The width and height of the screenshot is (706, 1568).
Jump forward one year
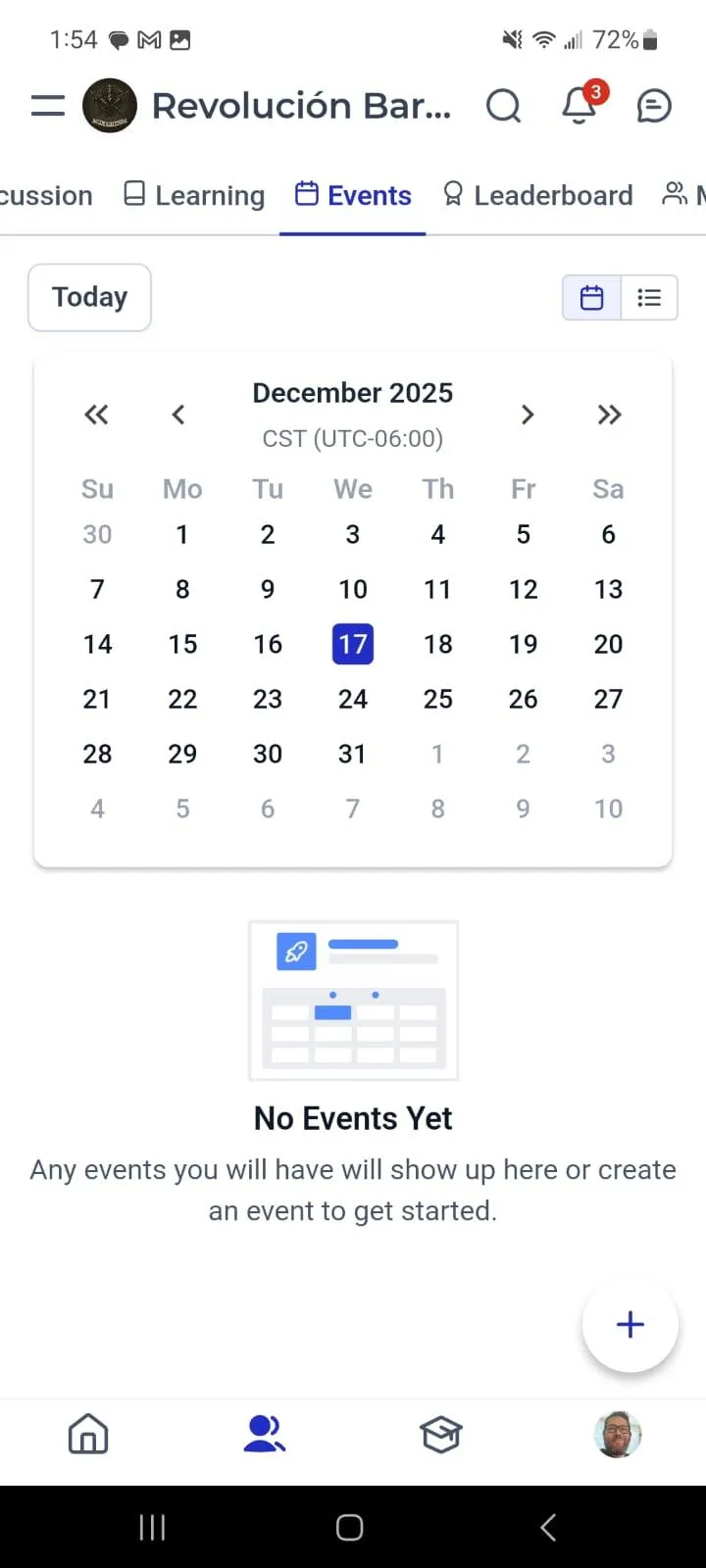[609, 415]
